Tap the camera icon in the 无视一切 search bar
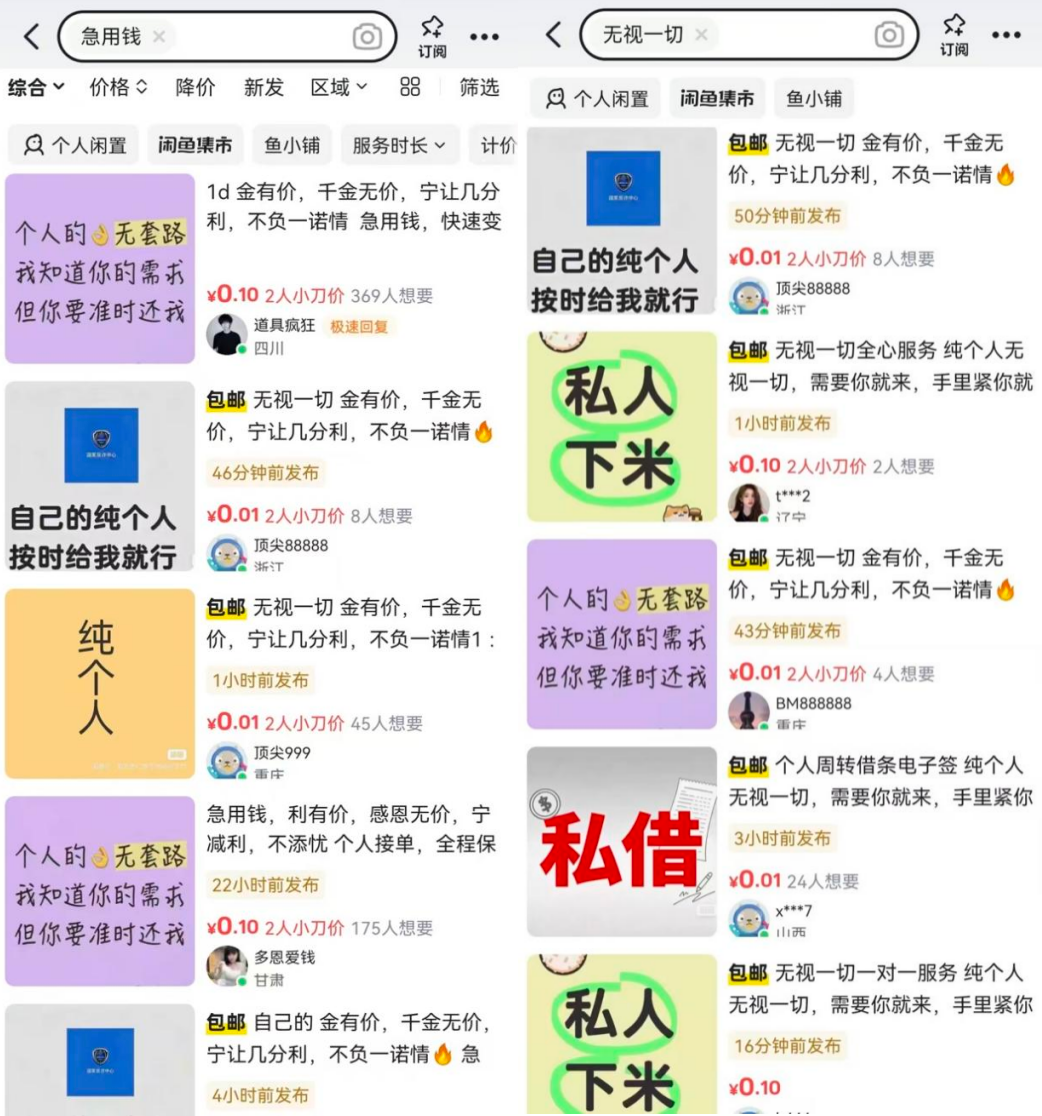Screen dimensions: 1042x1116 point(890,35)
